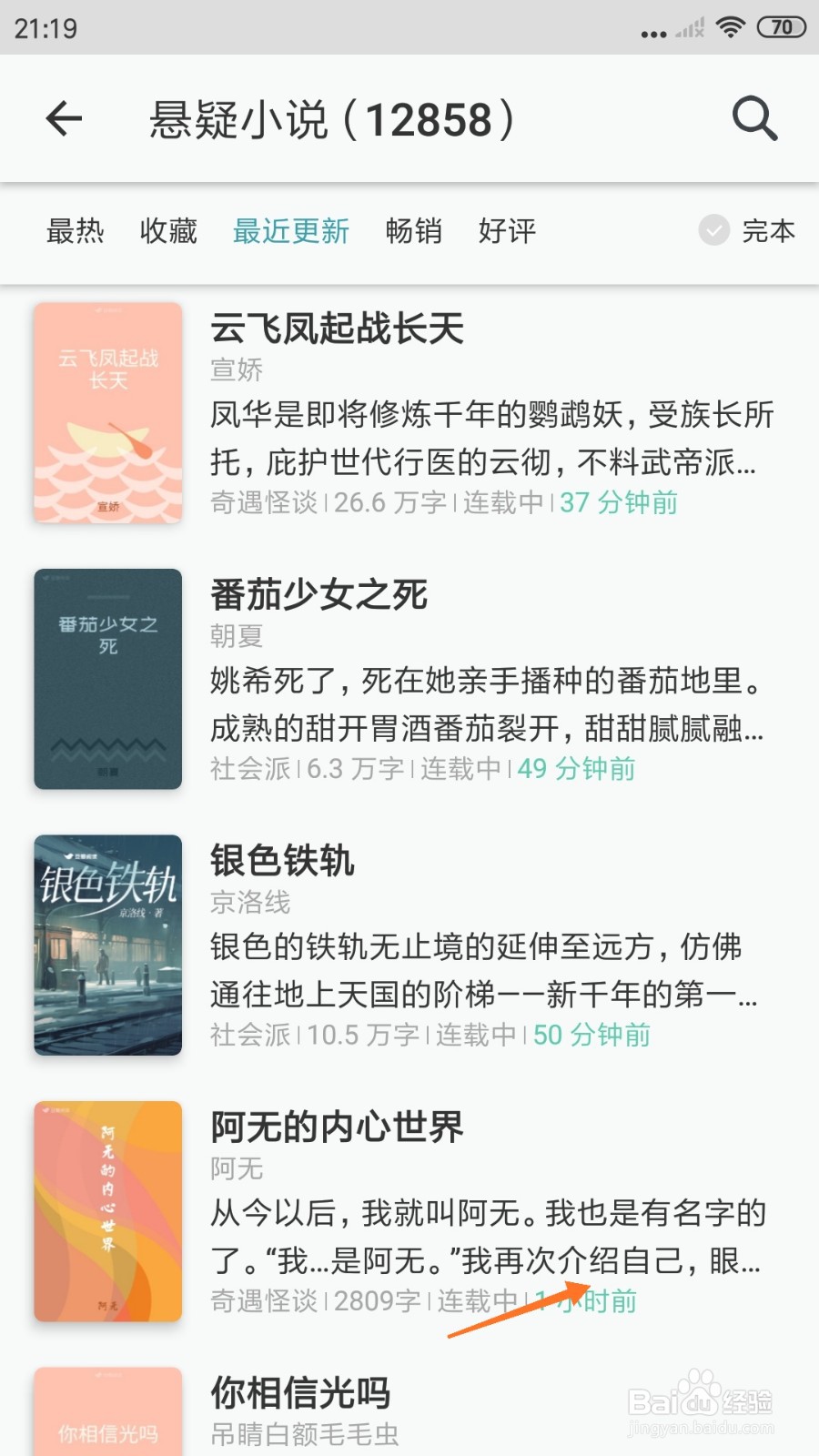Viewport: 819px width, 1456px height.
Task: Enable the 完本 checkmark circle
Action: (713, 232)
